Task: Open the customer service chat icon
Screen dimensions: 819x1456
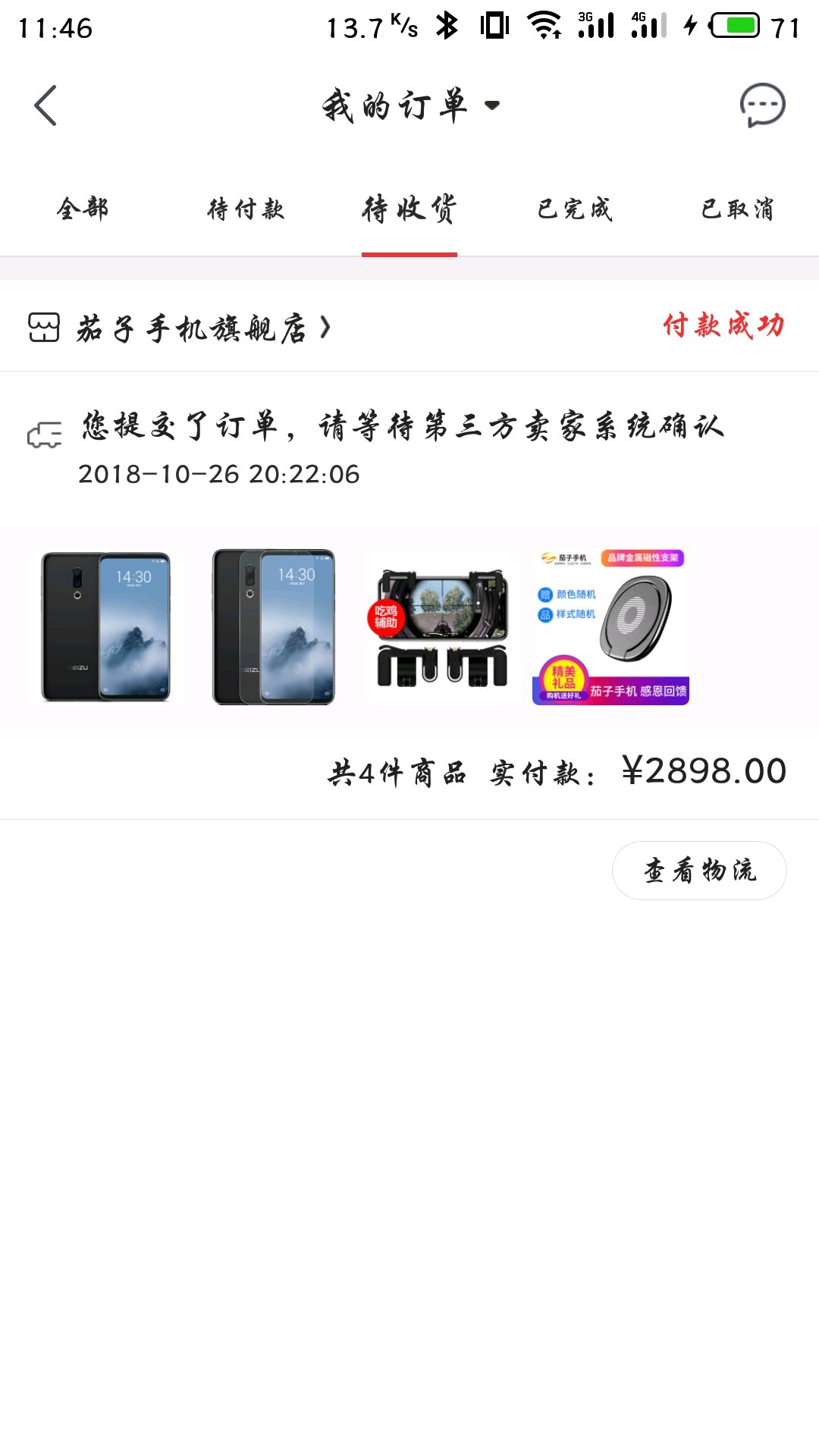Action: (761, 105)
